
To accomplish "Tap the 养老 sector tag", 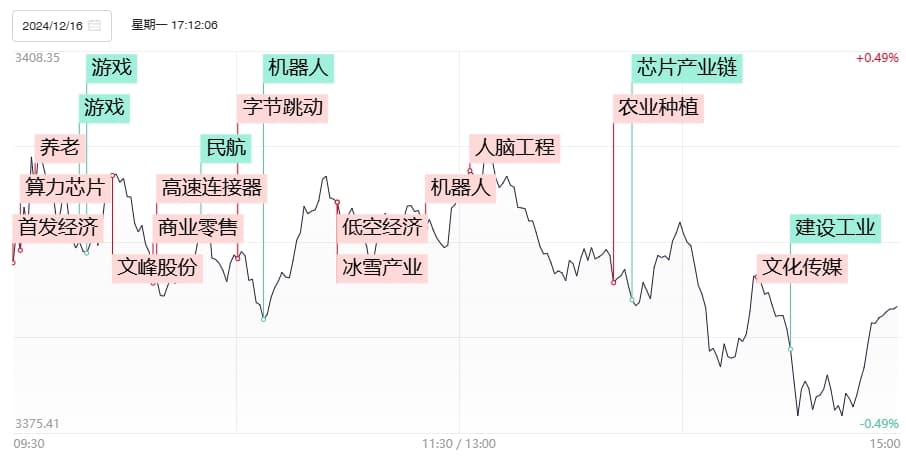I will [x=60, y=148].
